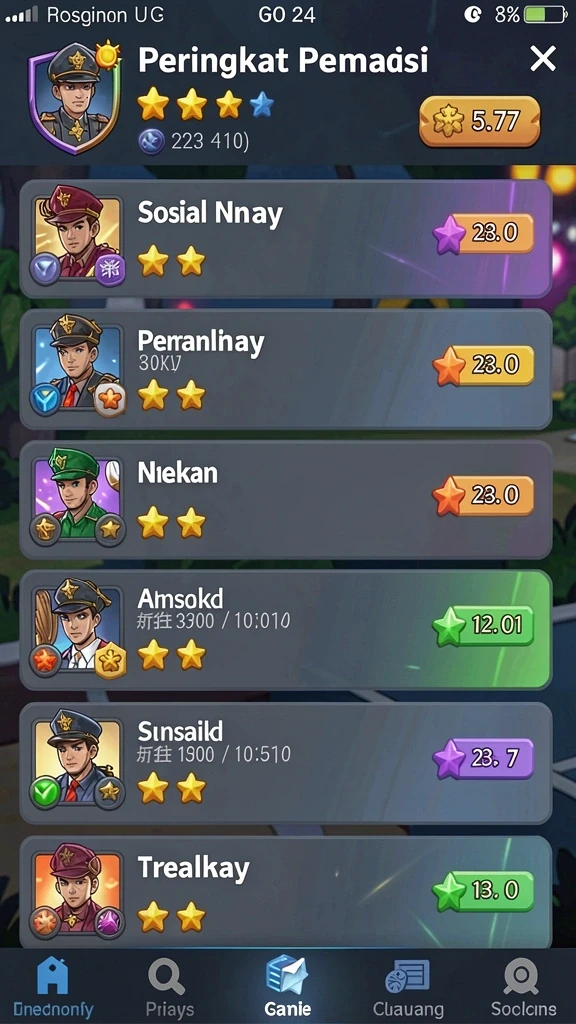Tap the gold 5.77 currency button
This screenshot has width=576, height=1024.
[x=479, y=121]
